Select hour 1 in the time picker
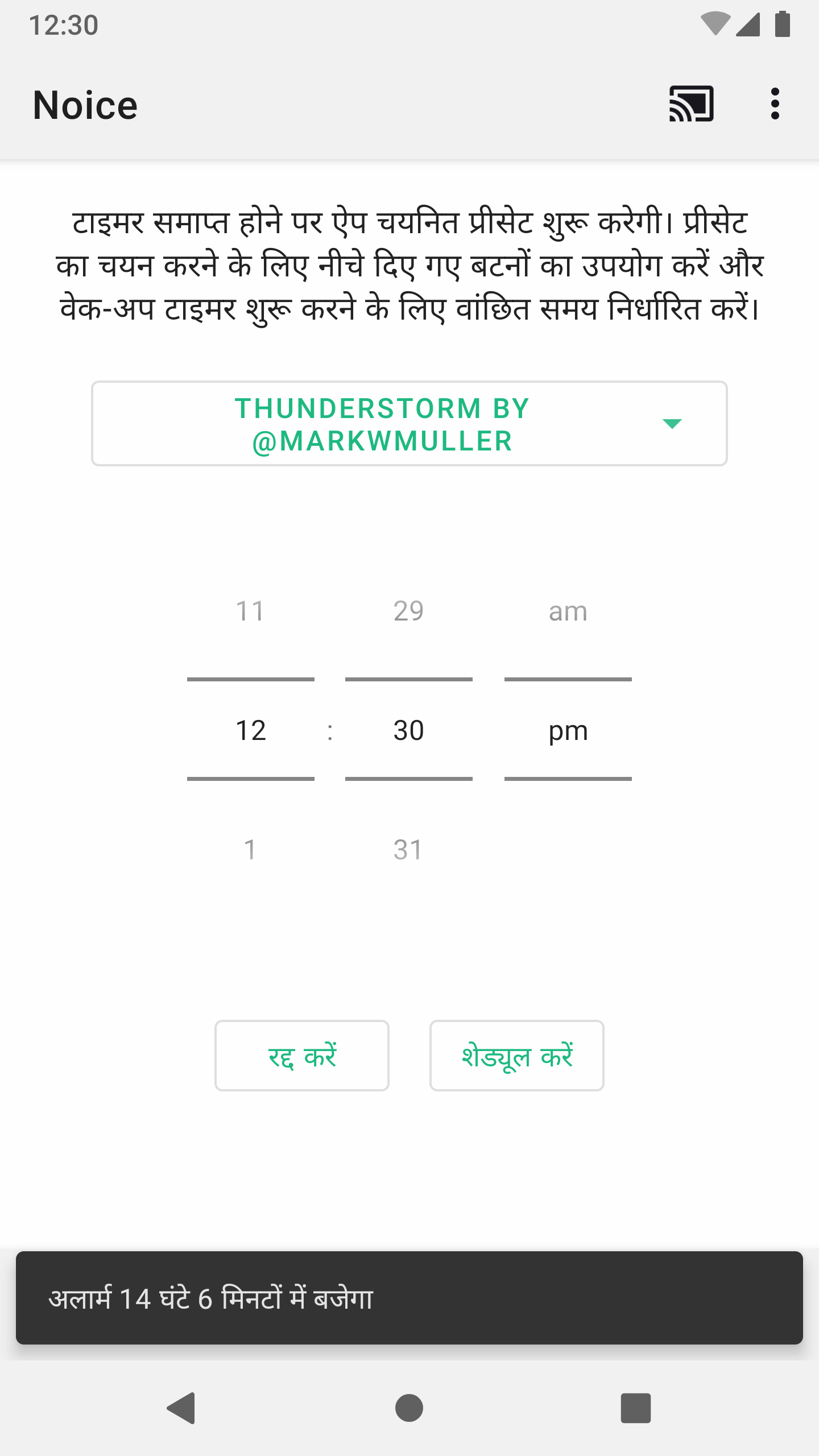819x1456 pixels. click(x=250, y=850)
